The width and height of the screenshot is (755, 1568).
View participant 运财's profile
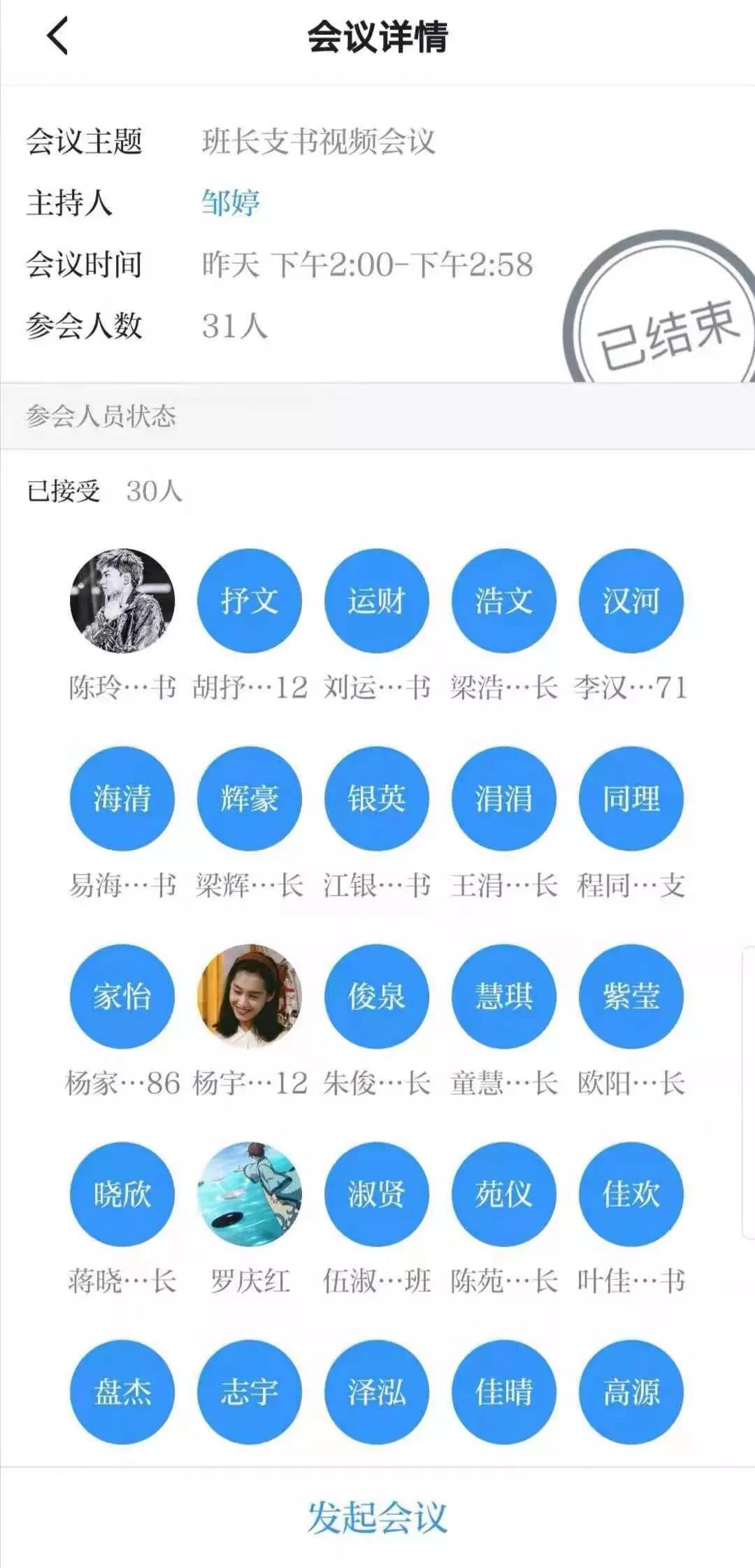click(x=377, y=600)
